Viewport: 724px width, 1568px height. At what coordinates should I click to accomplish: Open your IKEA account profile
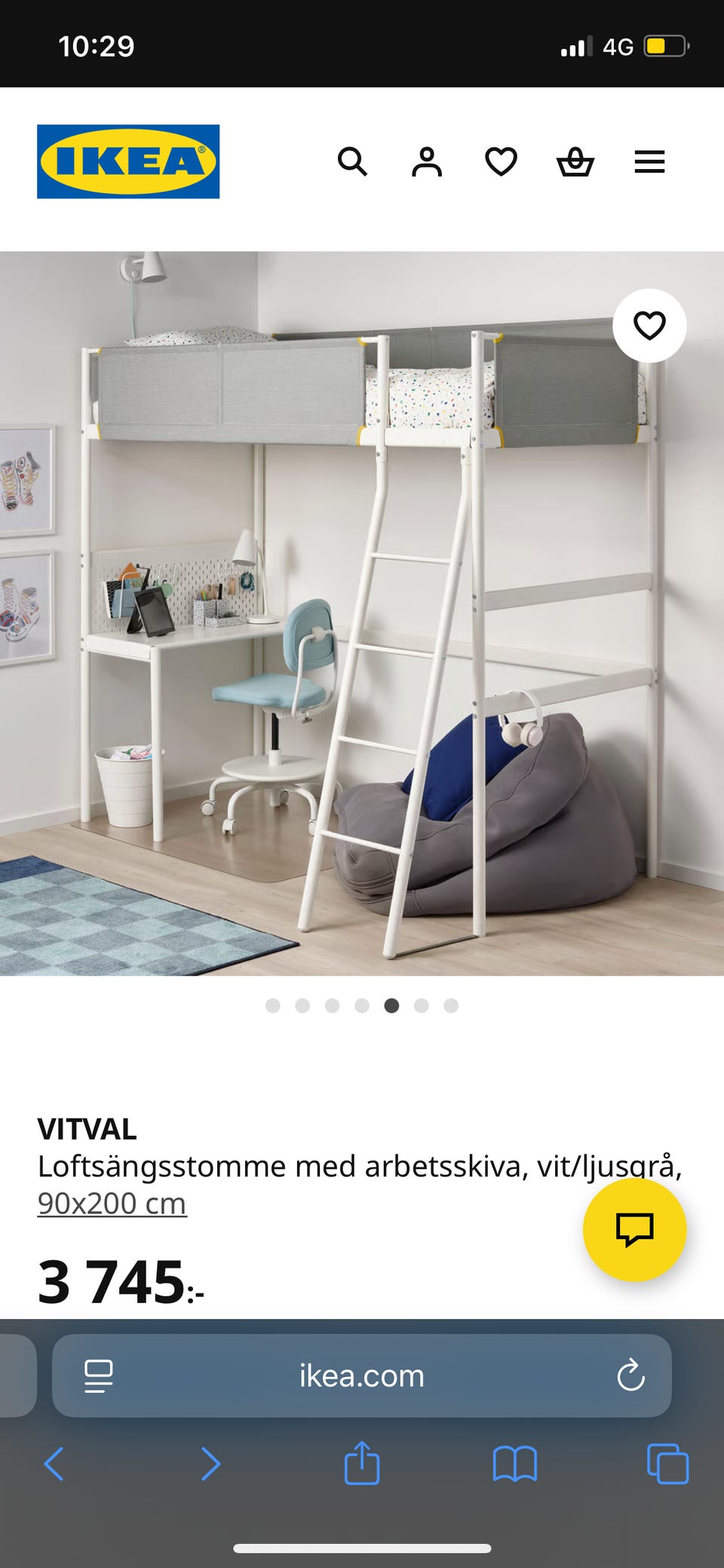[x=427, y=162]
